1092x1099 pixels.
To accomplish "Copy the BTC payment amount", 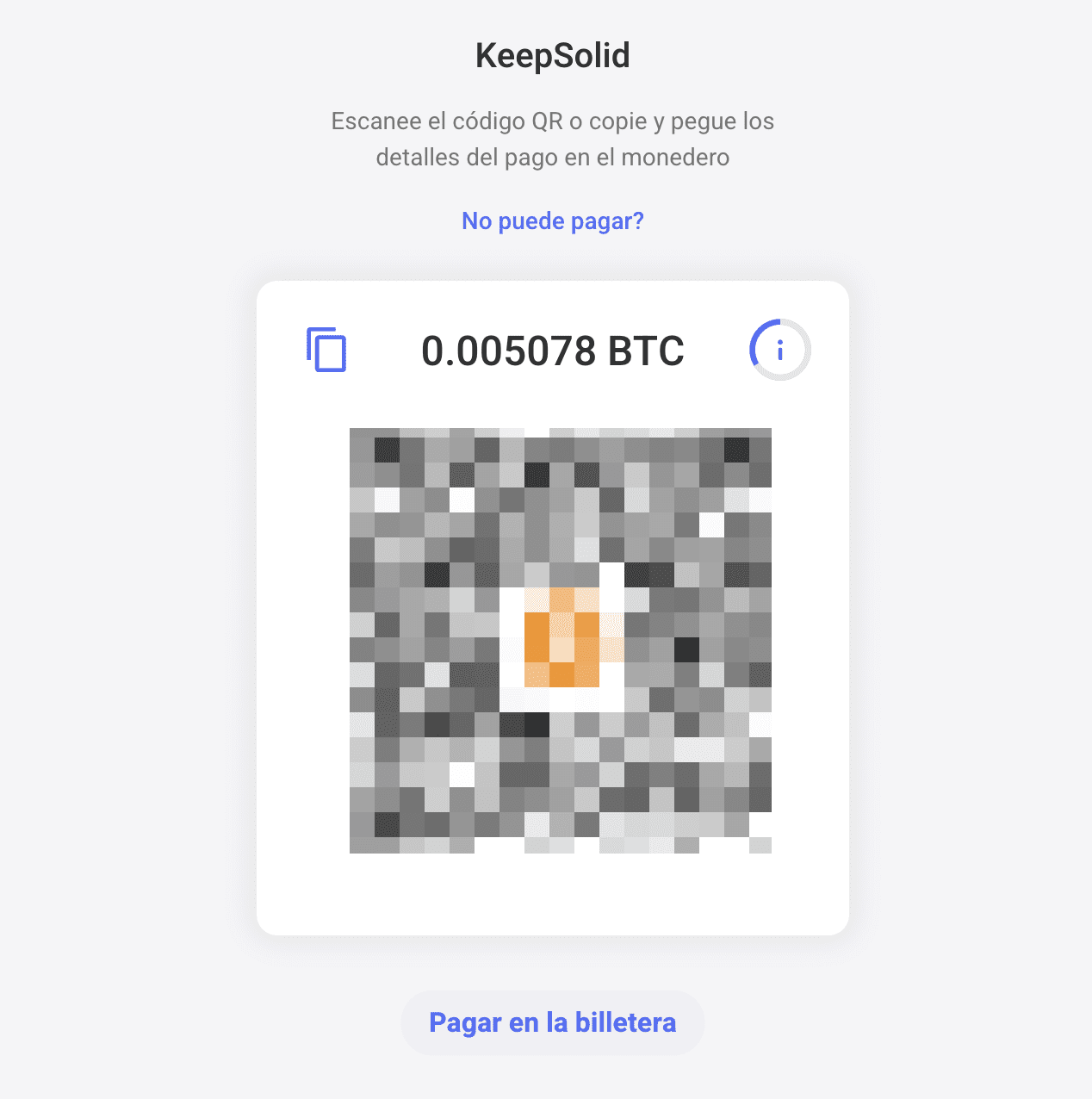I will click(326, 350).
